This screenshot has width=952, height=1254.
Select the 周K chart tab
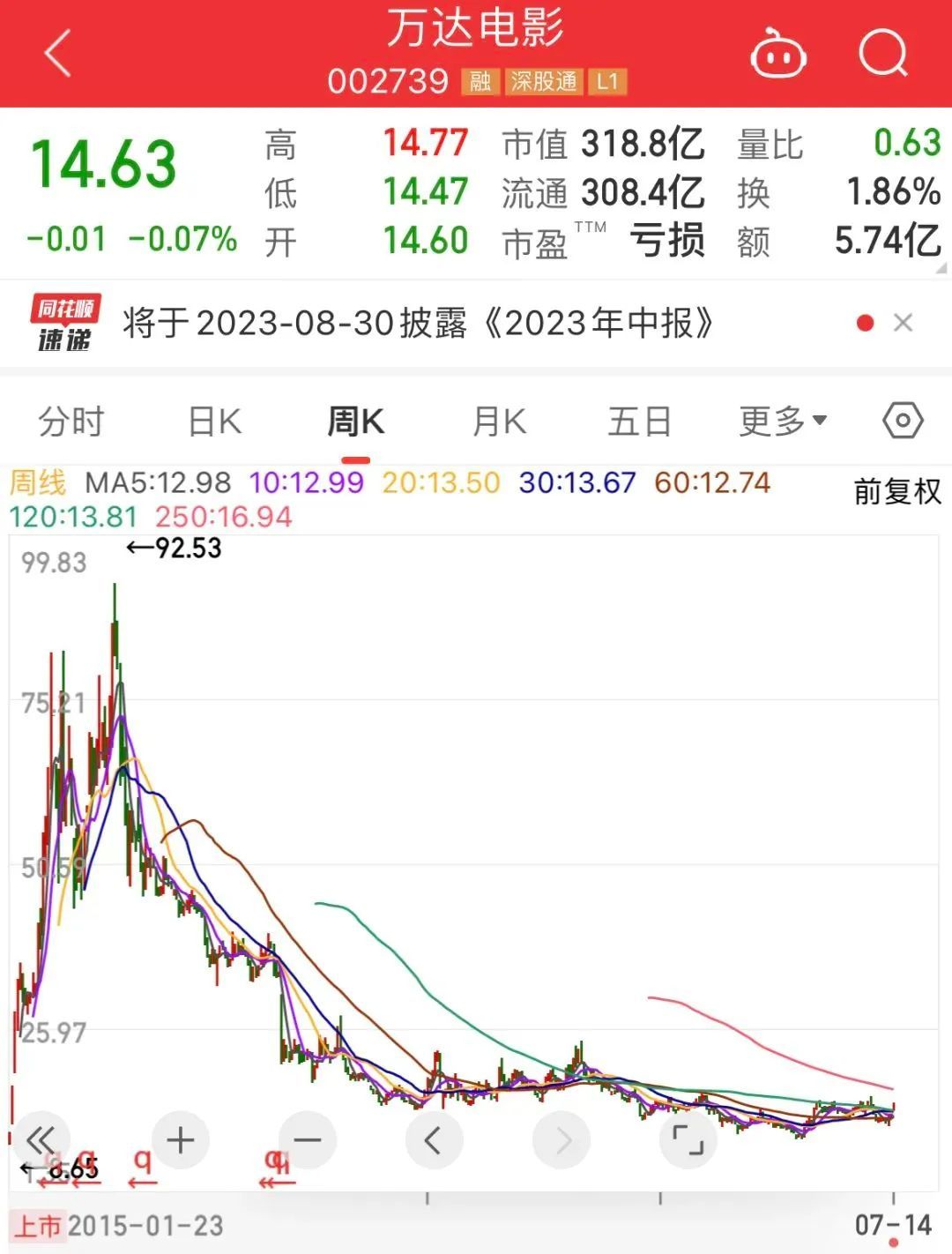click(x=355, y=422)
